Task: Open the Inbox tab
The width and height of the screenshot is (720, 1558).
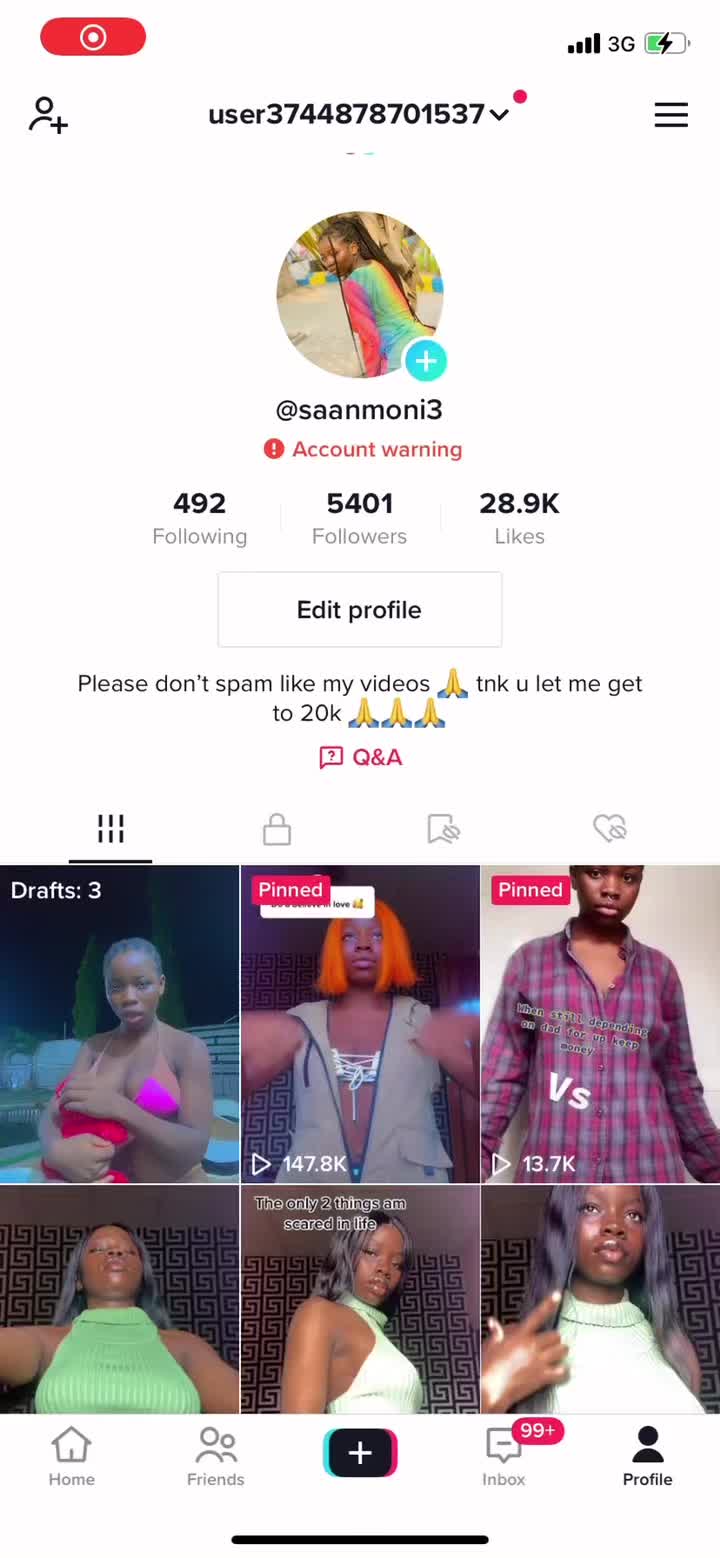Action: [504, 1457]
